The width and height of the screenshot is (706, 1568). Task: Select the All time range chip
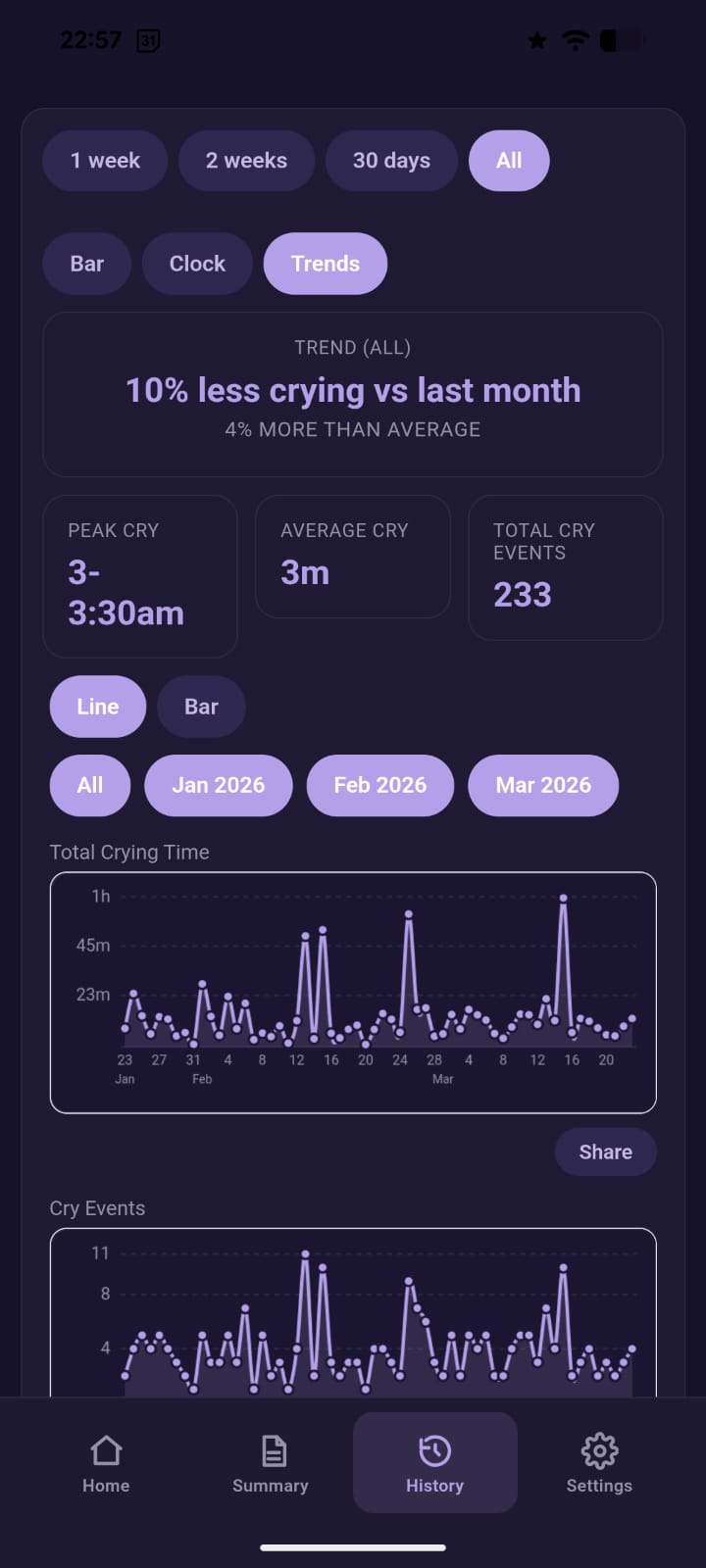509,161
